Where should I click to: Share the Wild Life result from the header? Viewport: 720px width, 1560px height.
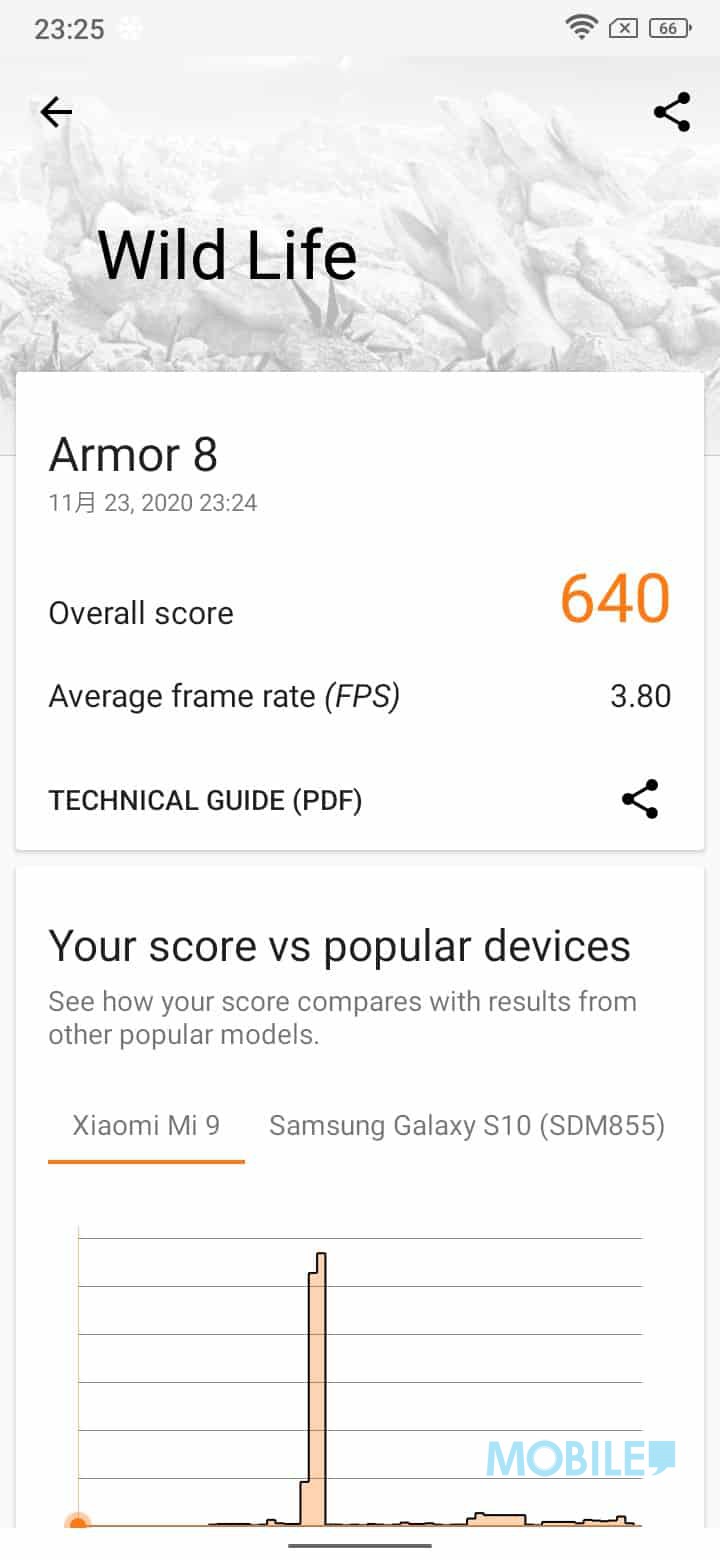tap(672, 112)
